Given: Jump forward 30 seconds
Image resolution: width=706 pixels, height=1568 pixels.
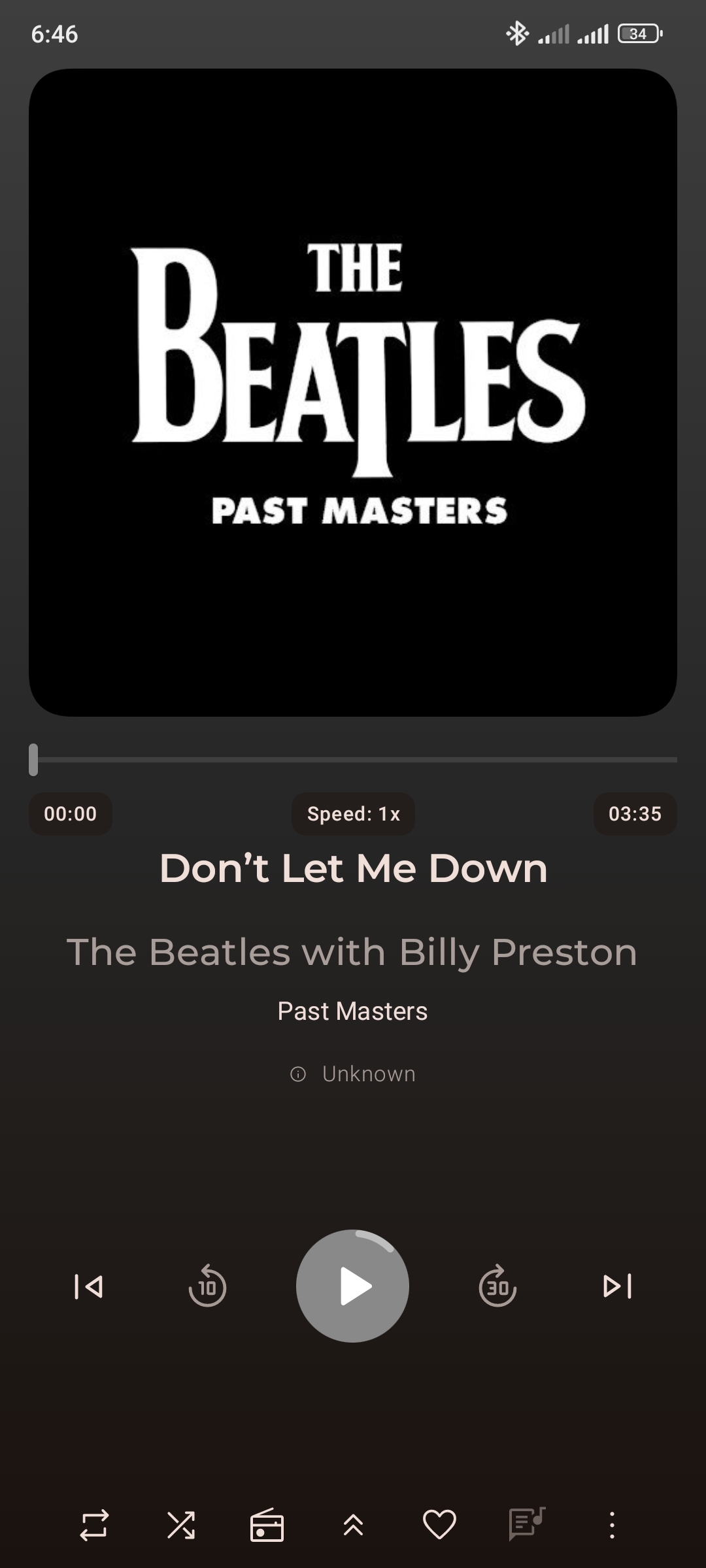Looking at the screenshot, I should tap(497, 1286).
